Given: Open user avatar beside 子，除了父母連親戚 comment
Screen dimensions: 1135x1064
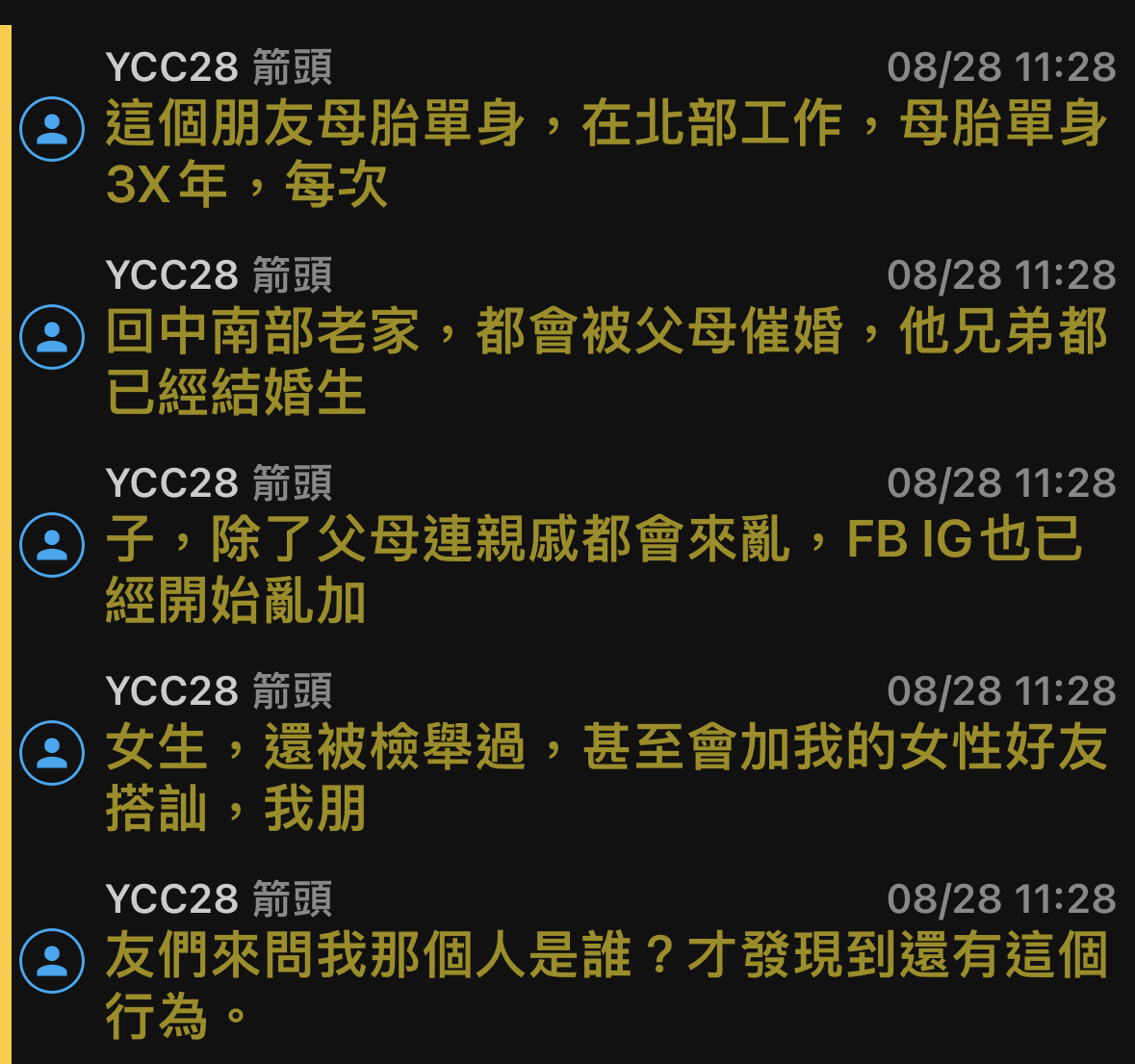Looking at the screenshot, I should pos(52,544).
